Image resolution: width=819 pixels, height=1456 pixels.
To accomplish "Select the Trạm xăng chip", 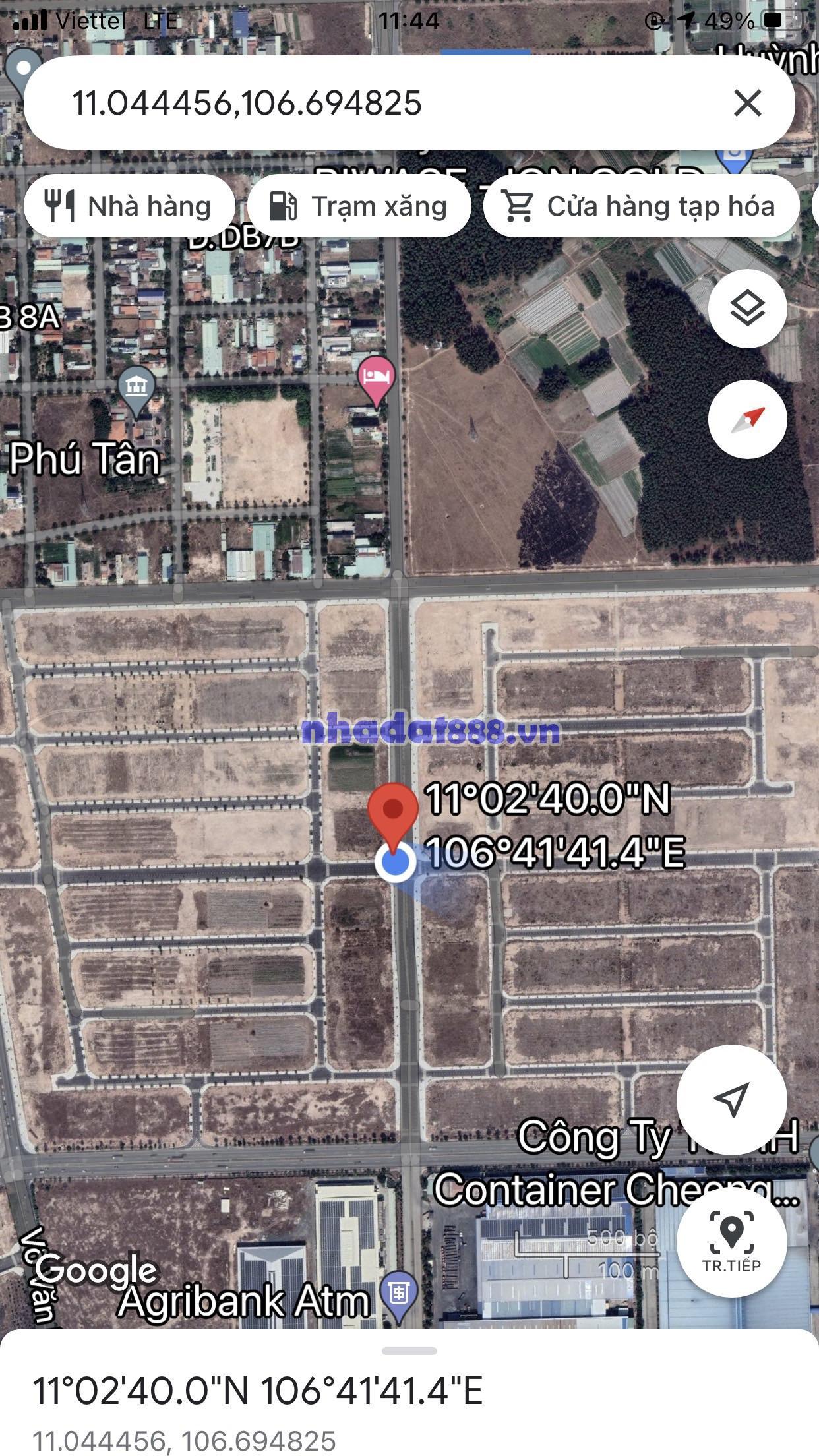I will (359, 206).
